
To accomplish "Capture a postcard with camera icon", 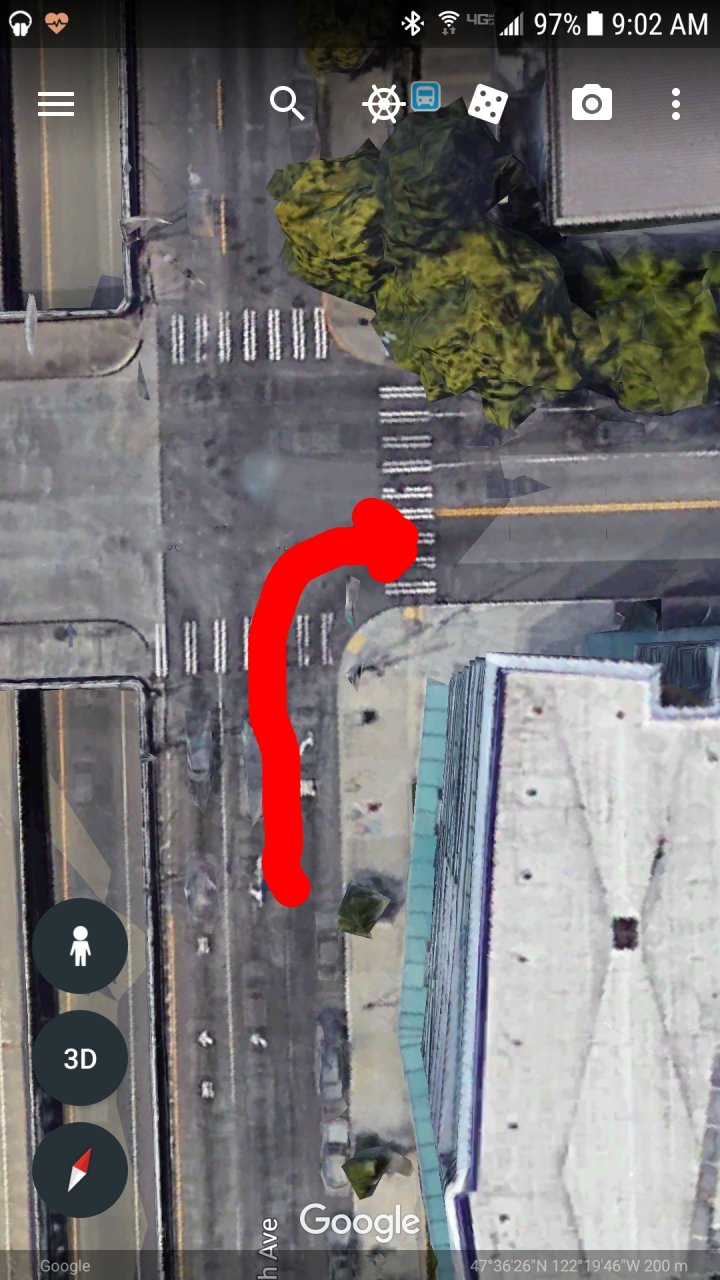I will [591, 103].
